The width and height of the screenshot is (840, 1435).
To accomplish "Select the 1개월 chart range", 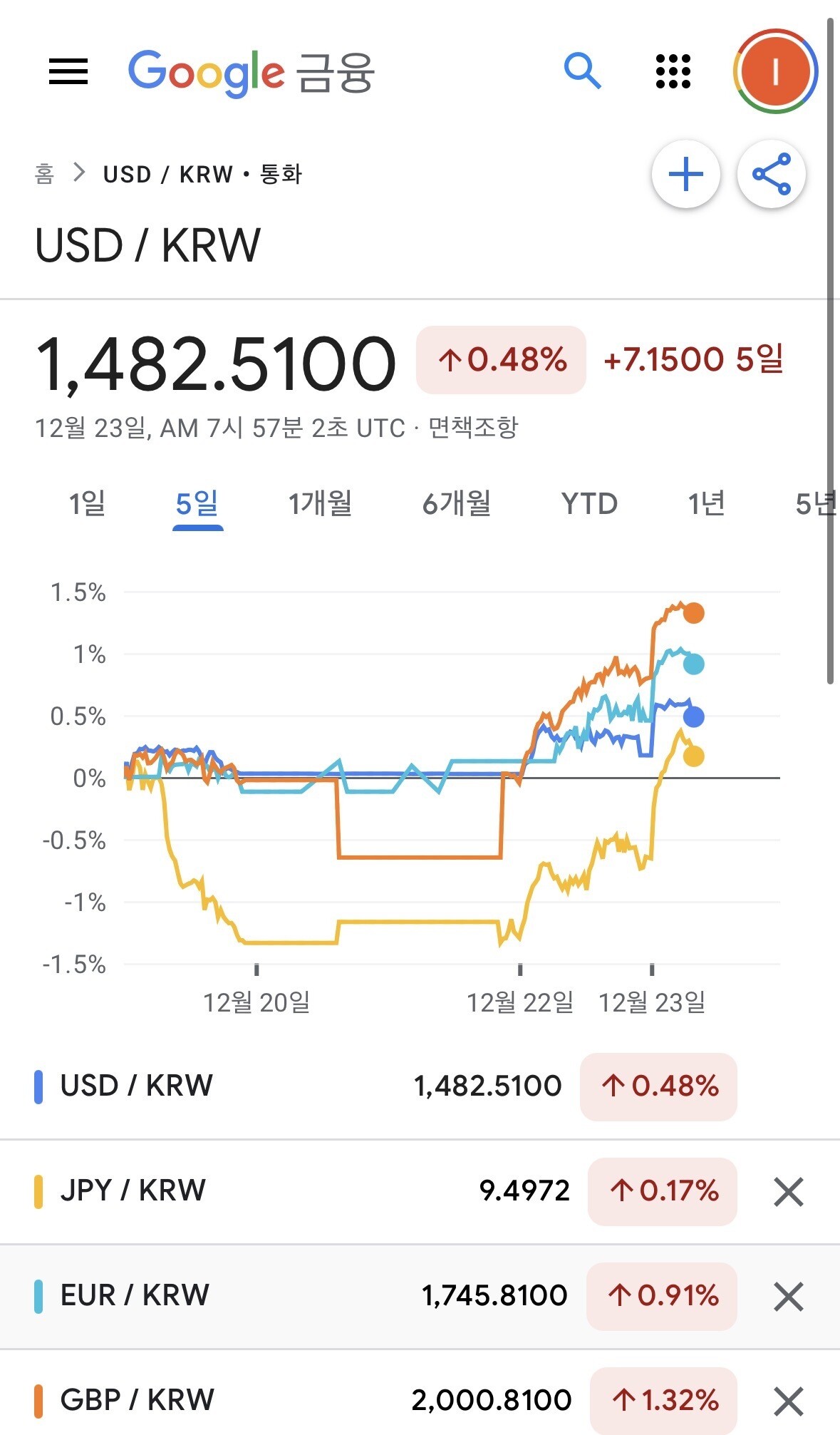I will tap(320, 504).
